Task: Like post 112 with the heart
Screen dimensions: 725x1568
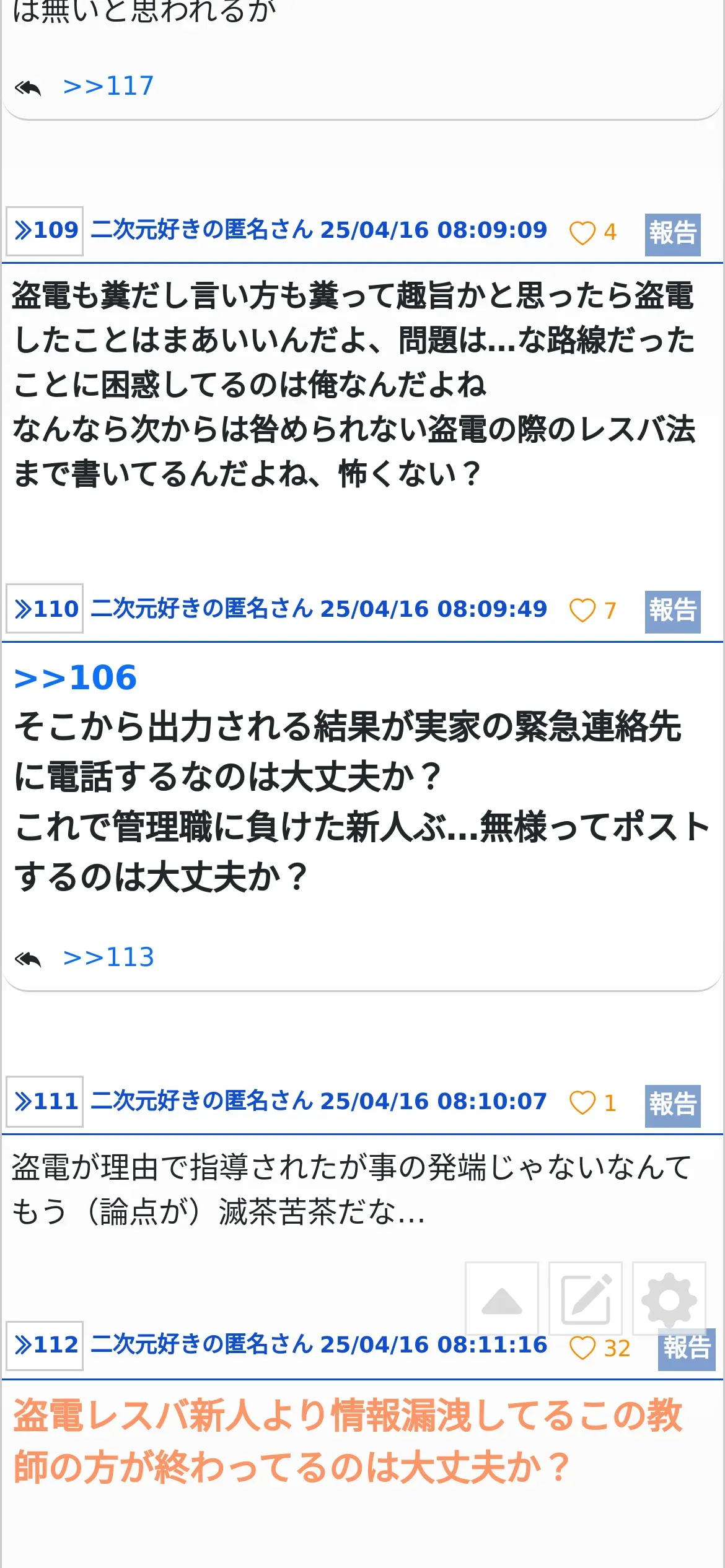Action: point(582,1348)
